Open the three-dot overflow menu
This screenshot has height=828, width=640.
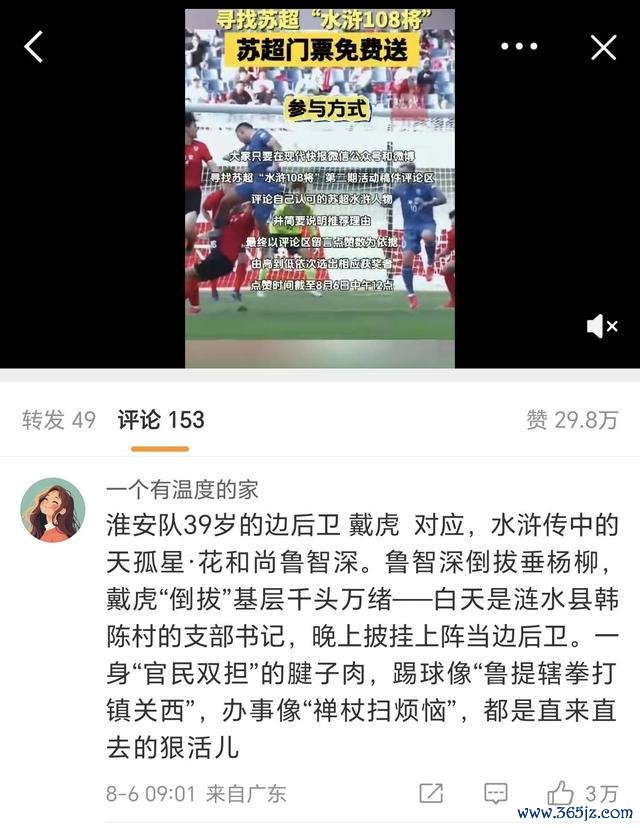(518, 46)
